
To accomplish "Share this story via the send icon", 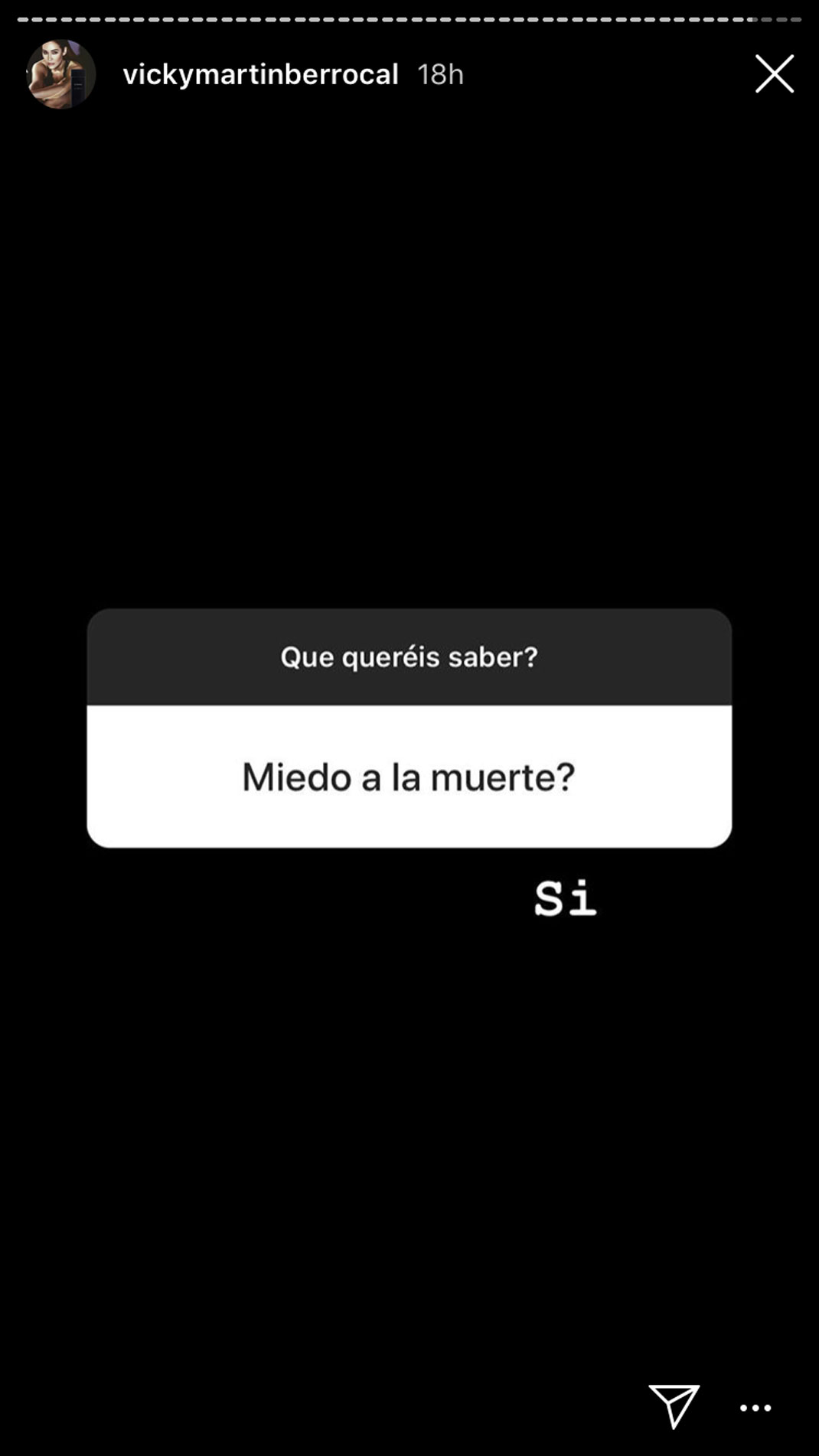I will pyautogui.click(x=674, y=1406).
